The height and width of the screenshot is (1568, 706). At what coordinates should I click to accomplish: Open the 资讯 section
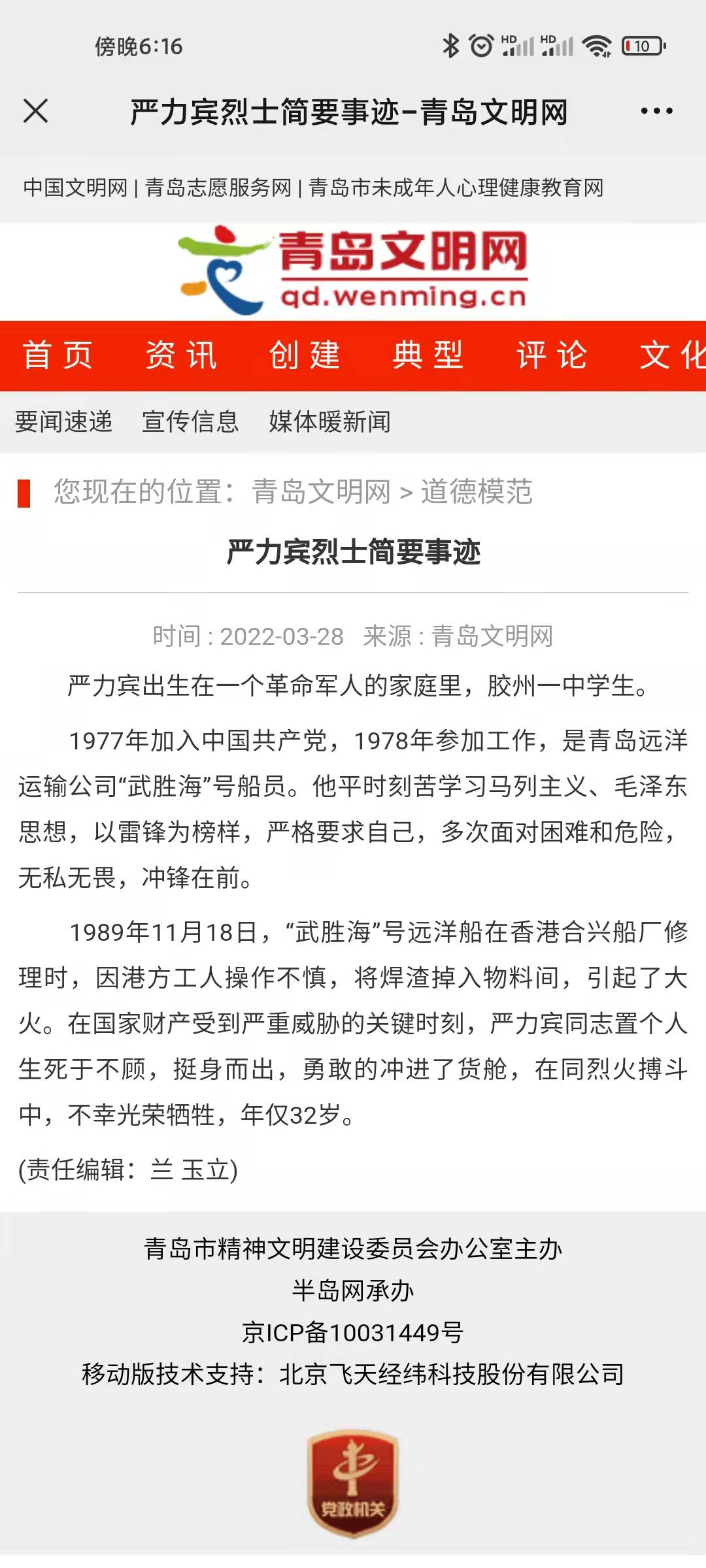tap(180, 355)
